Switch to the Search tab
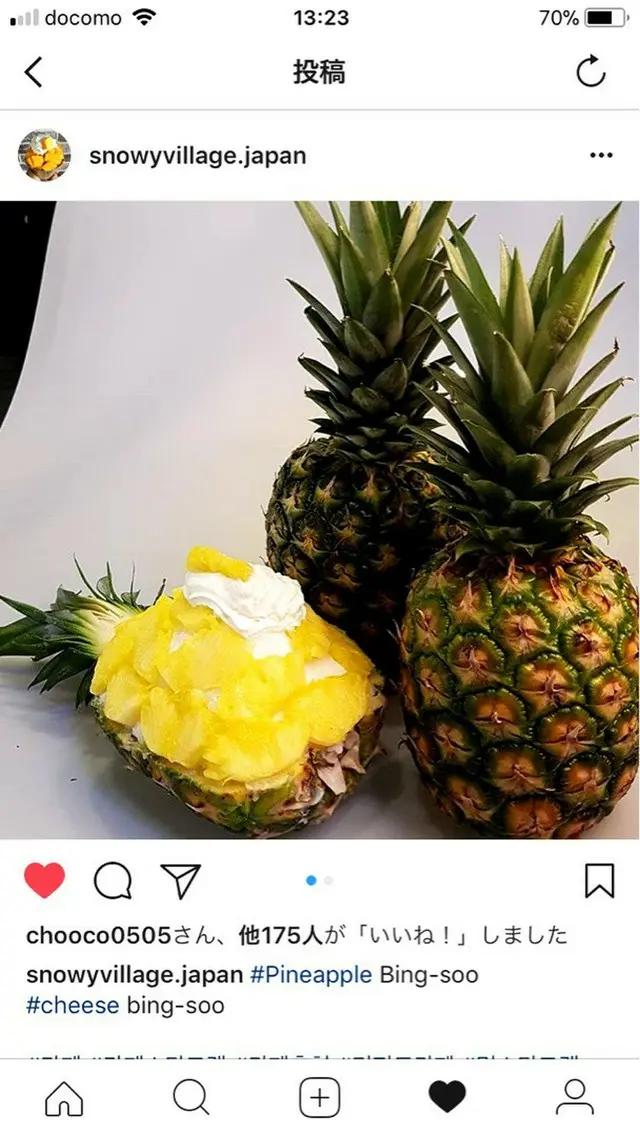Image resolution: width=640 pixels, height=1136 pixels. click(x=191, y=1098)
